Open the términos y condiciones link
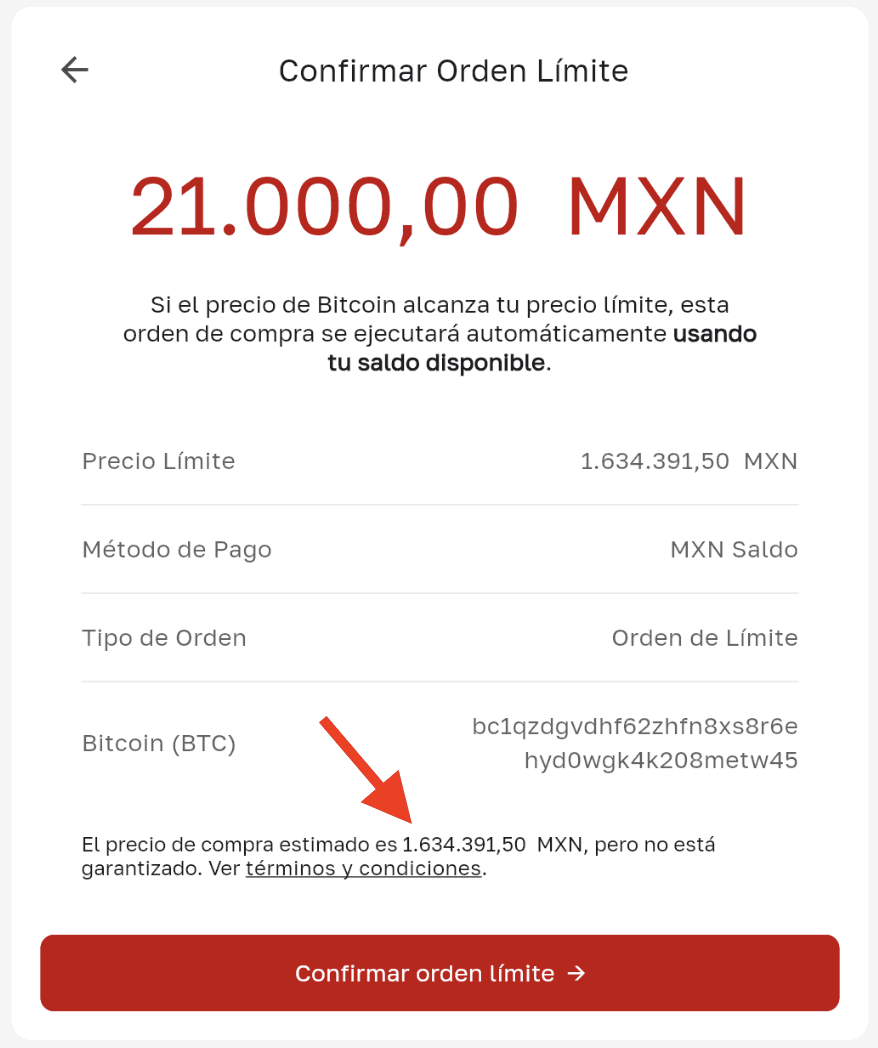Image resolution: width=878 pixels, height=1048 pixels. [x=363, y=869]
